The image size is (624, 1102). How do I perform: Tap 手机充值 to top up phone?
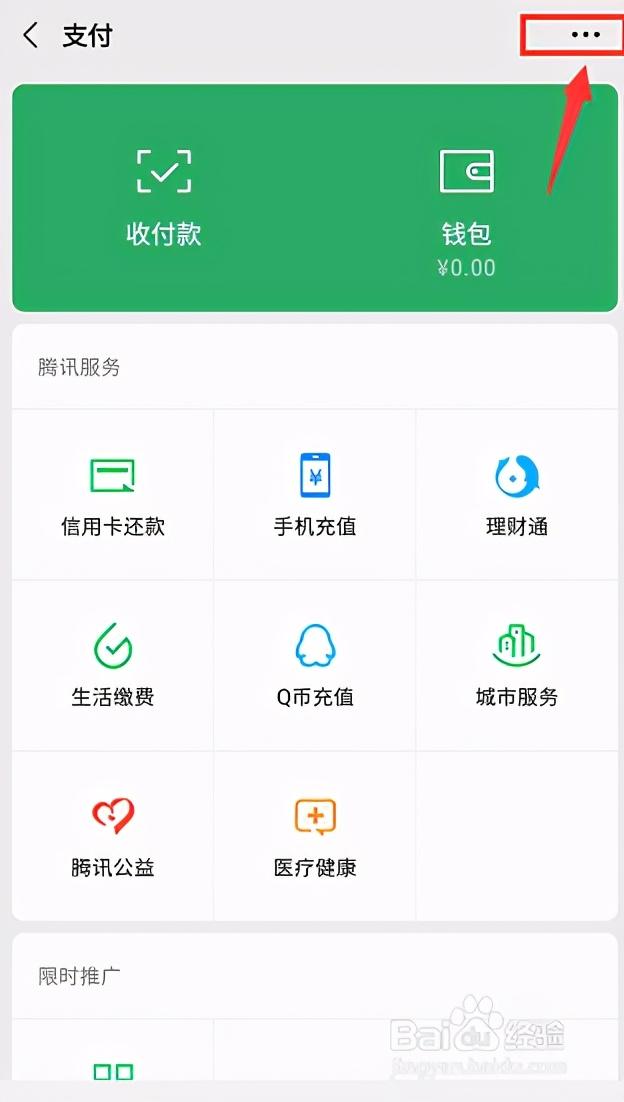[315, 494]
